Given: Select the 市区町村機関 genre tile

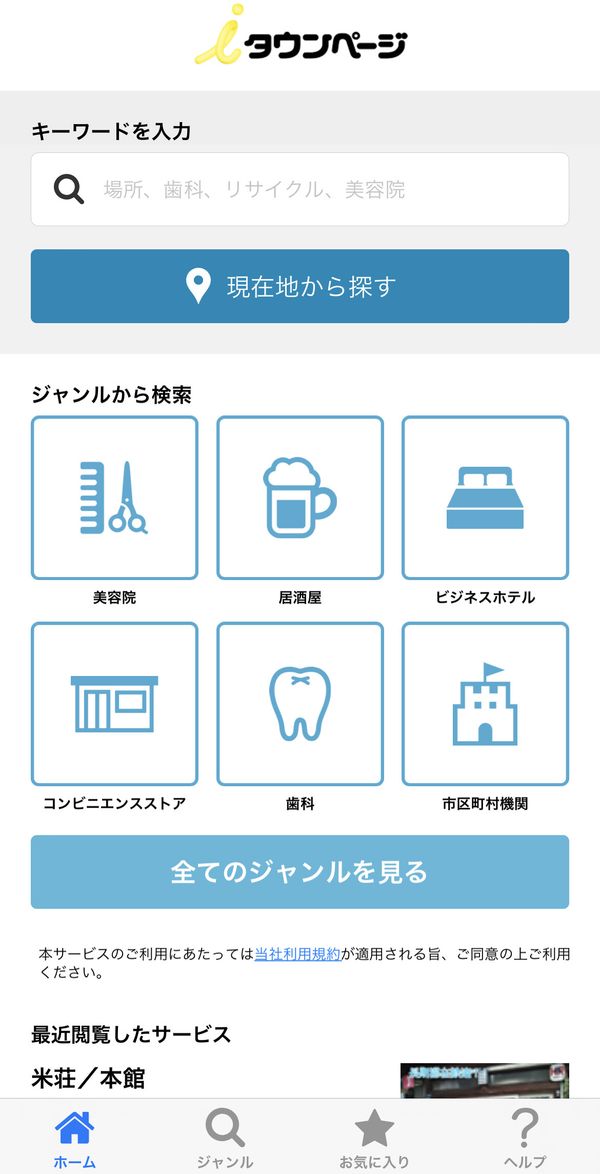Looking at the screenshot, I should [x=485, y=704].
